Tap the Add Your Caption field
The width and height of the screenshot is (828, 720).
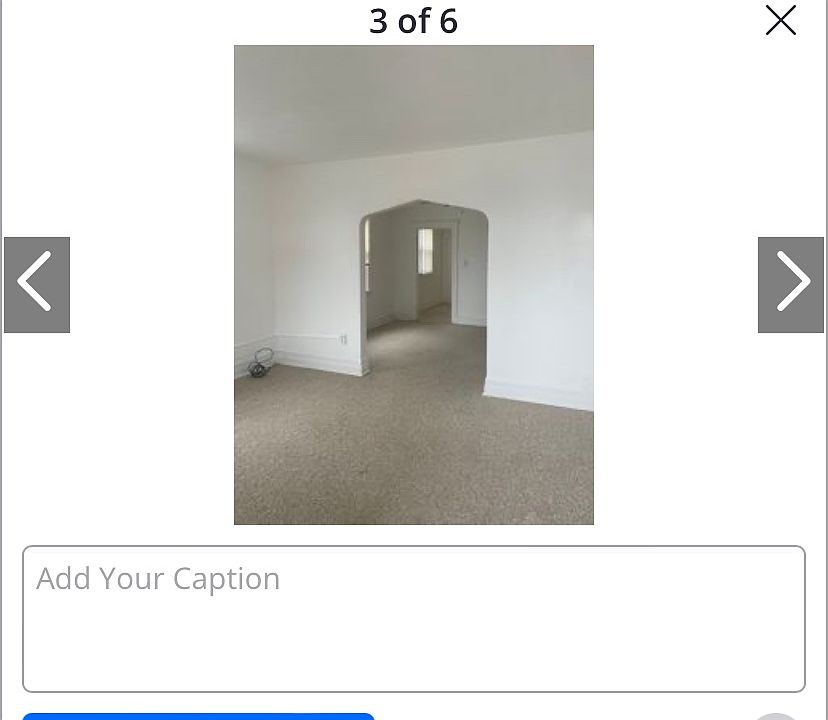[413, 618]
